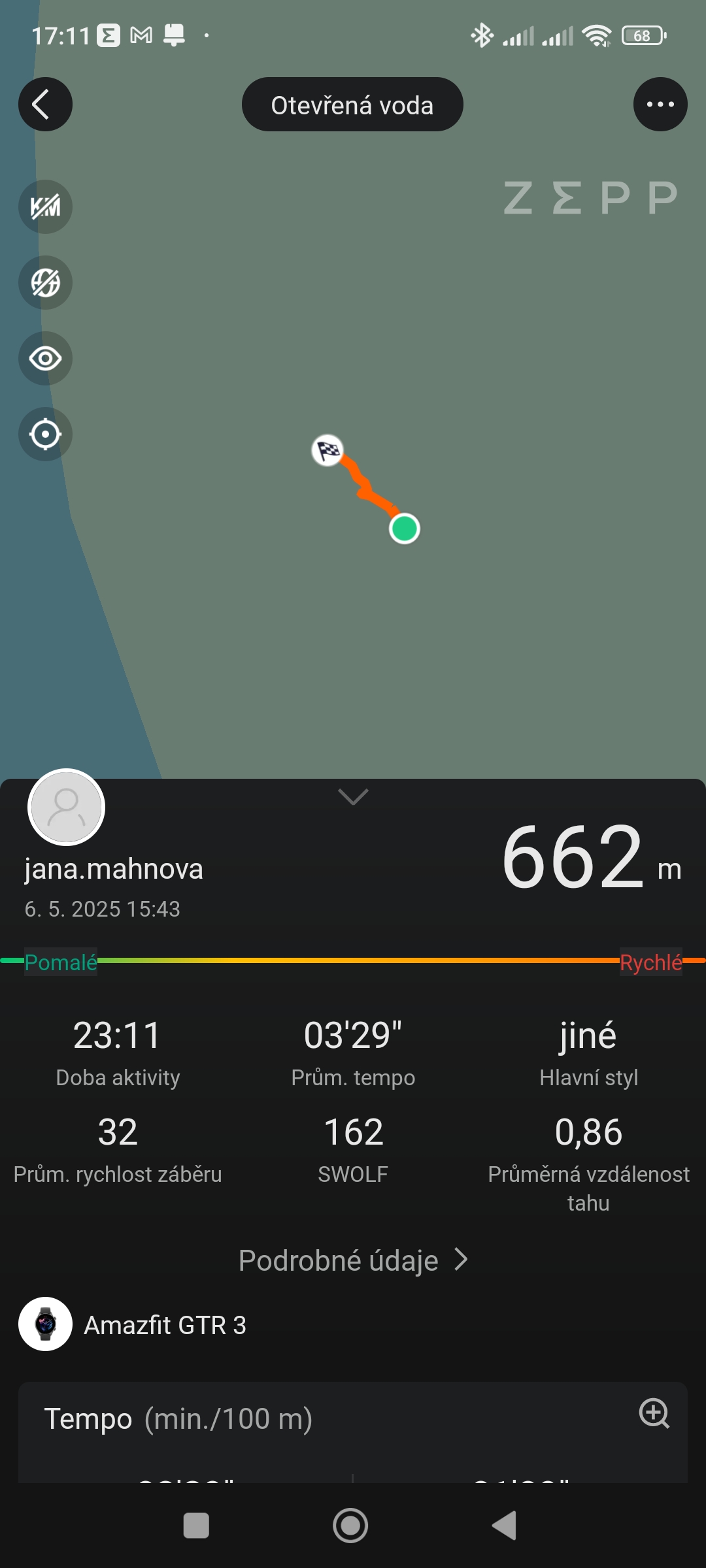Open the three-dot overflow menu
Viewport: 706px width, 1568px height.
(x=660, y=105)
